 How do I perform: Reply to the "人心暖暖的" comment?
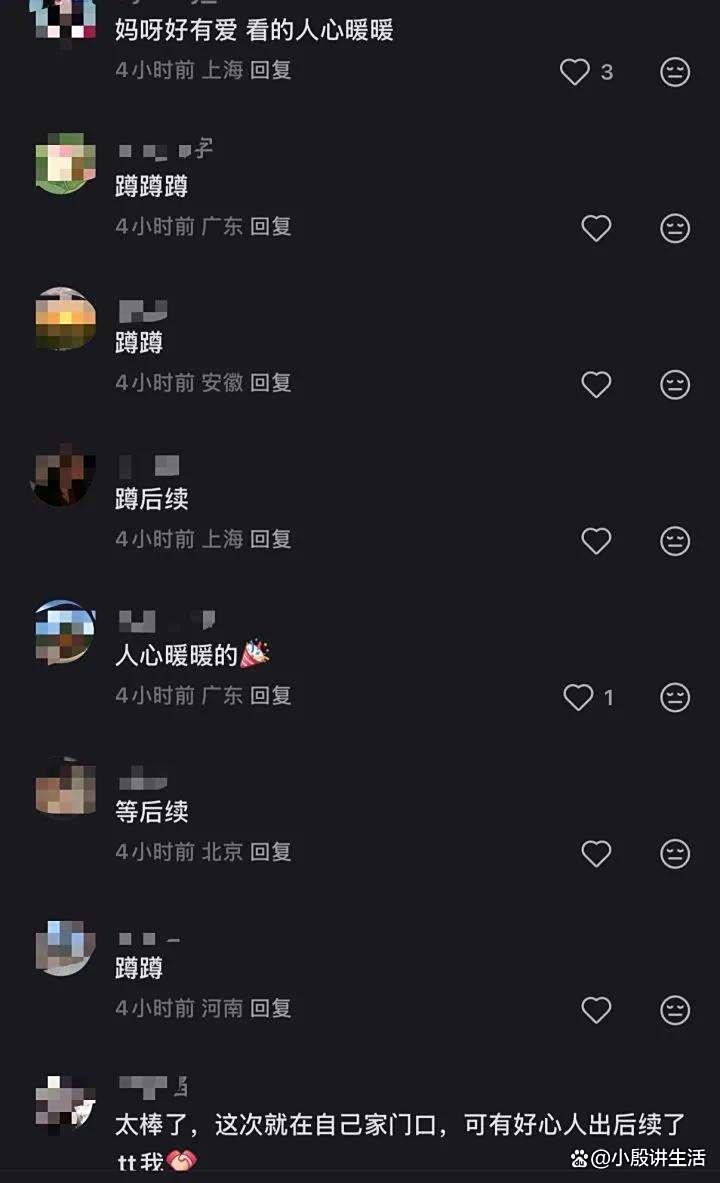click(270, 696)
